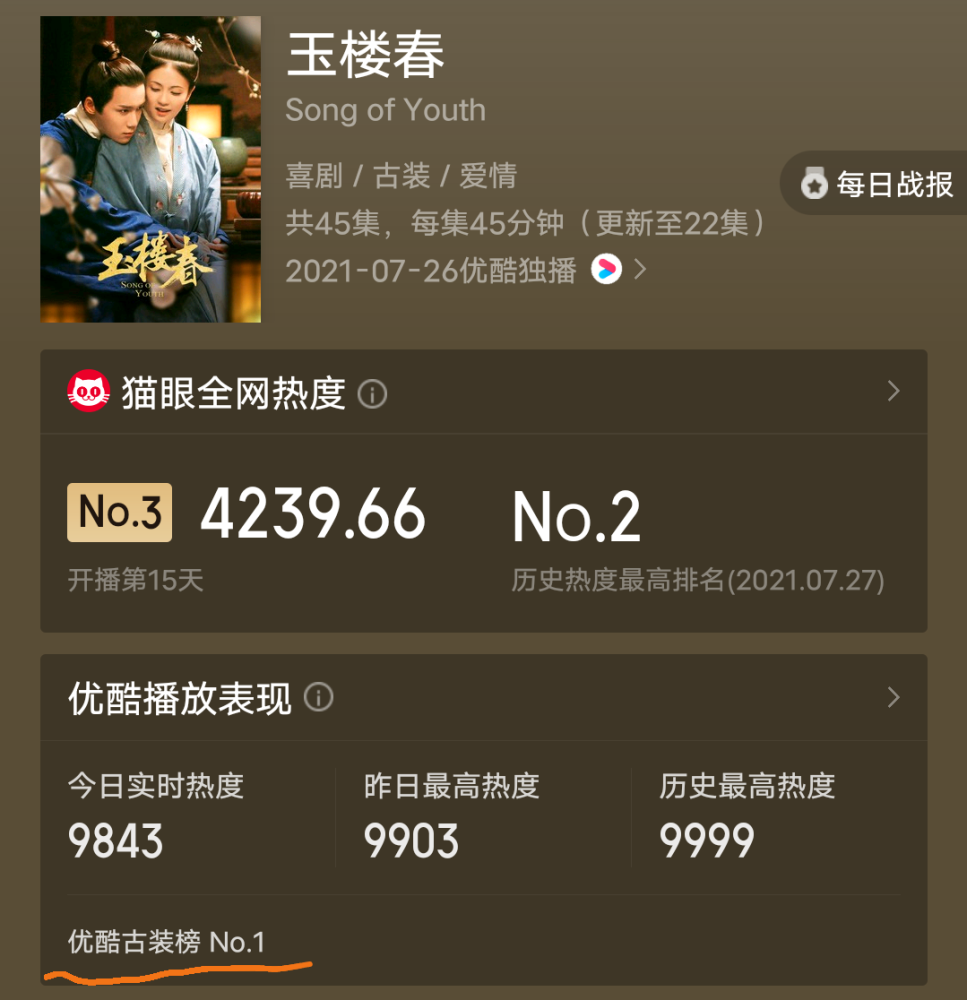The width and height of the screenshot is (967, 1000).
Task: Open the 每日战报 daily report
Action: coord(878,184)
